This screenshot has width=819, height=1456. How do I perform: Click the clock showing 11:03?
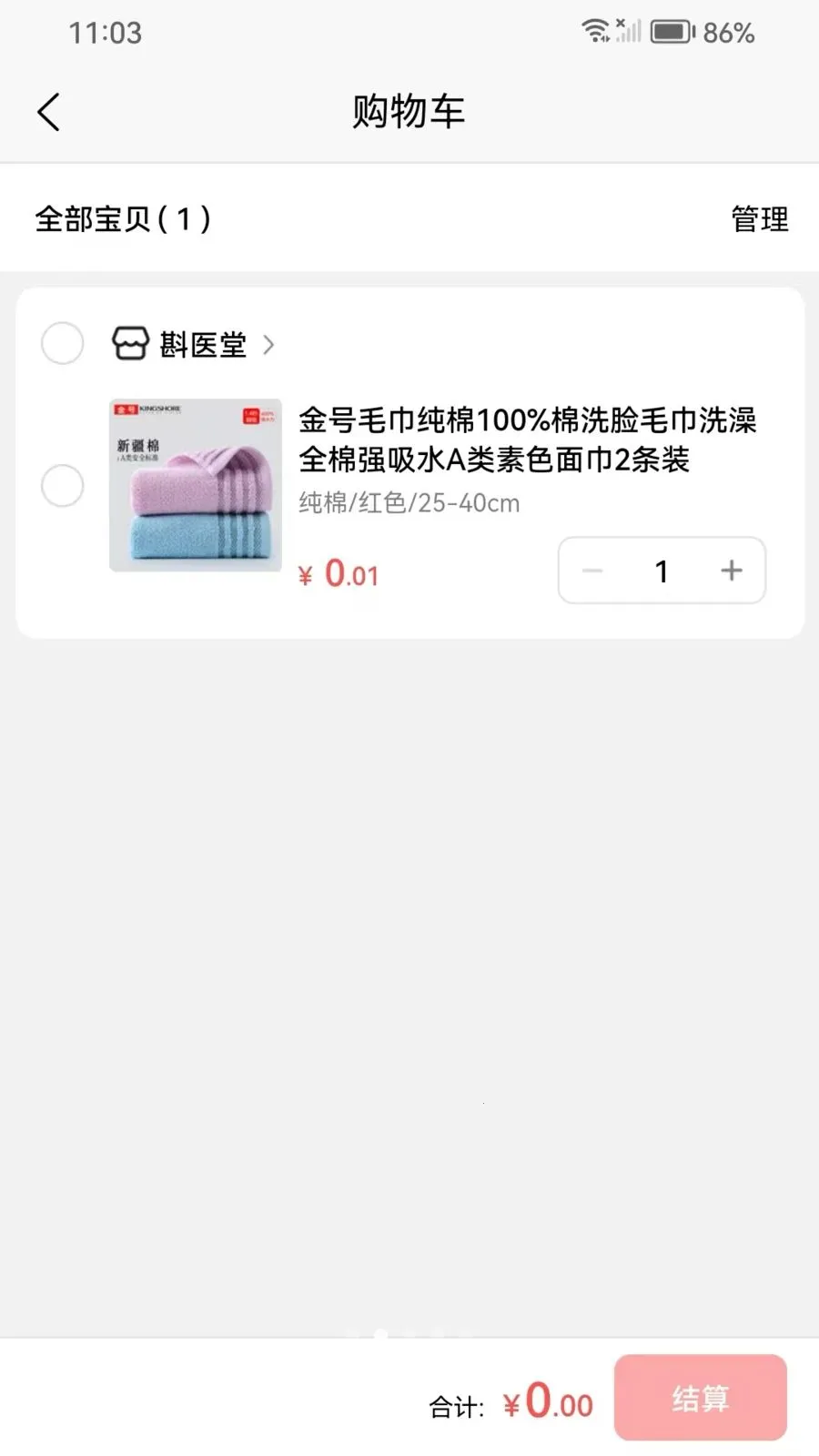point(105,33)
